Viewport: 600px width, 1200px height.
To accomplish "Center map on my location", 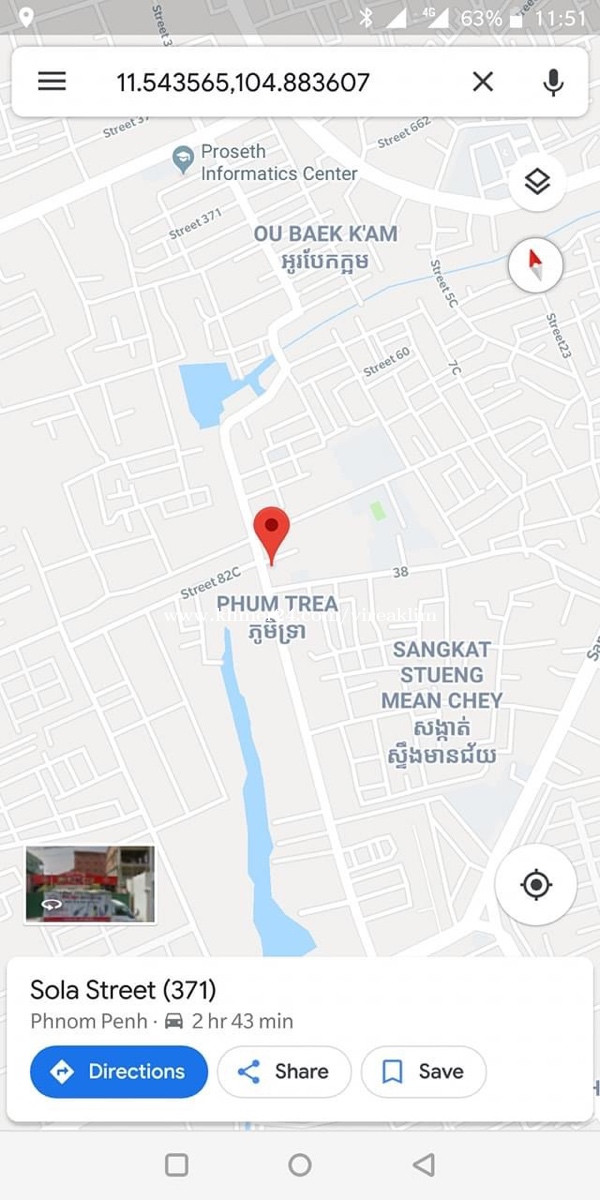I will [536, 884].
